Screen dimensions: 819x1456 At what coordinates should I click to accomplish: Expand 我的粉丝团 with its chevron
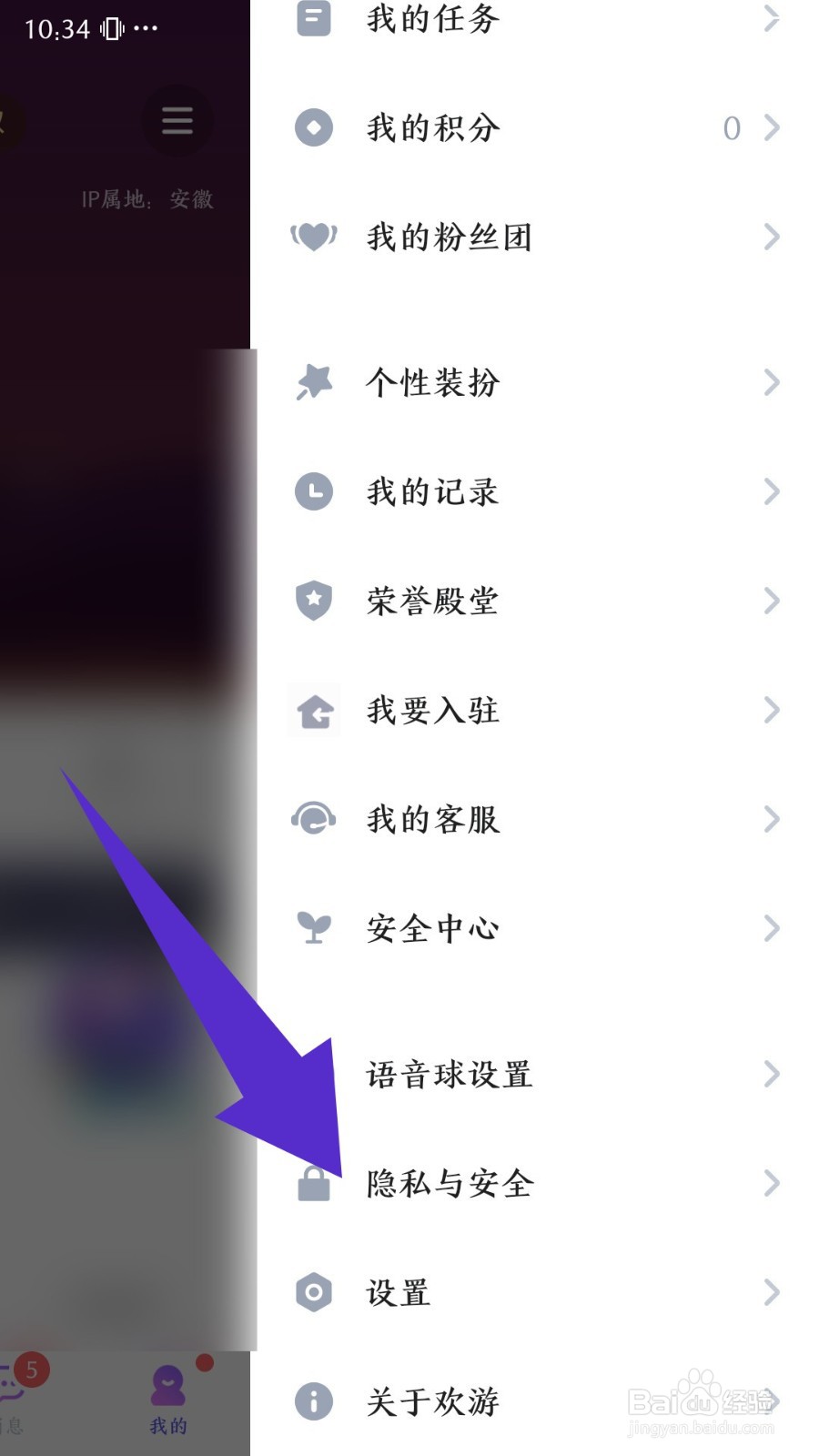[773, 238]
